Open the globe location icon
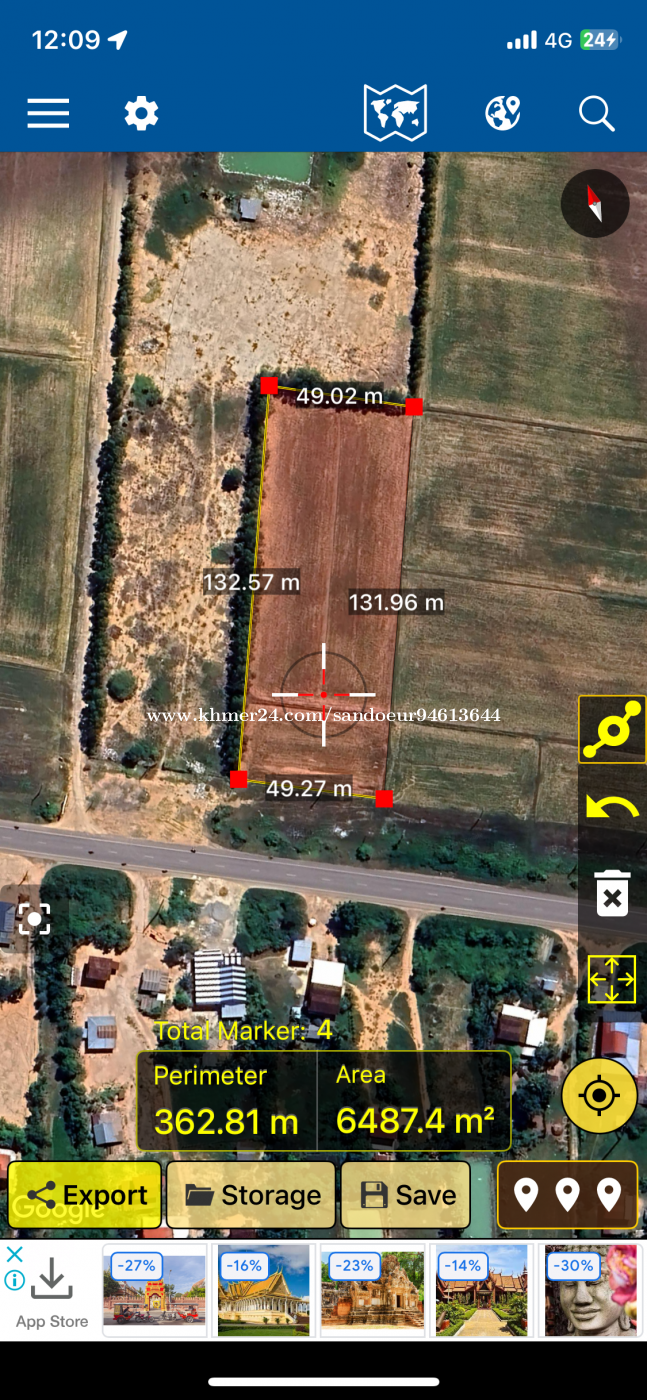 click(503, 114)
